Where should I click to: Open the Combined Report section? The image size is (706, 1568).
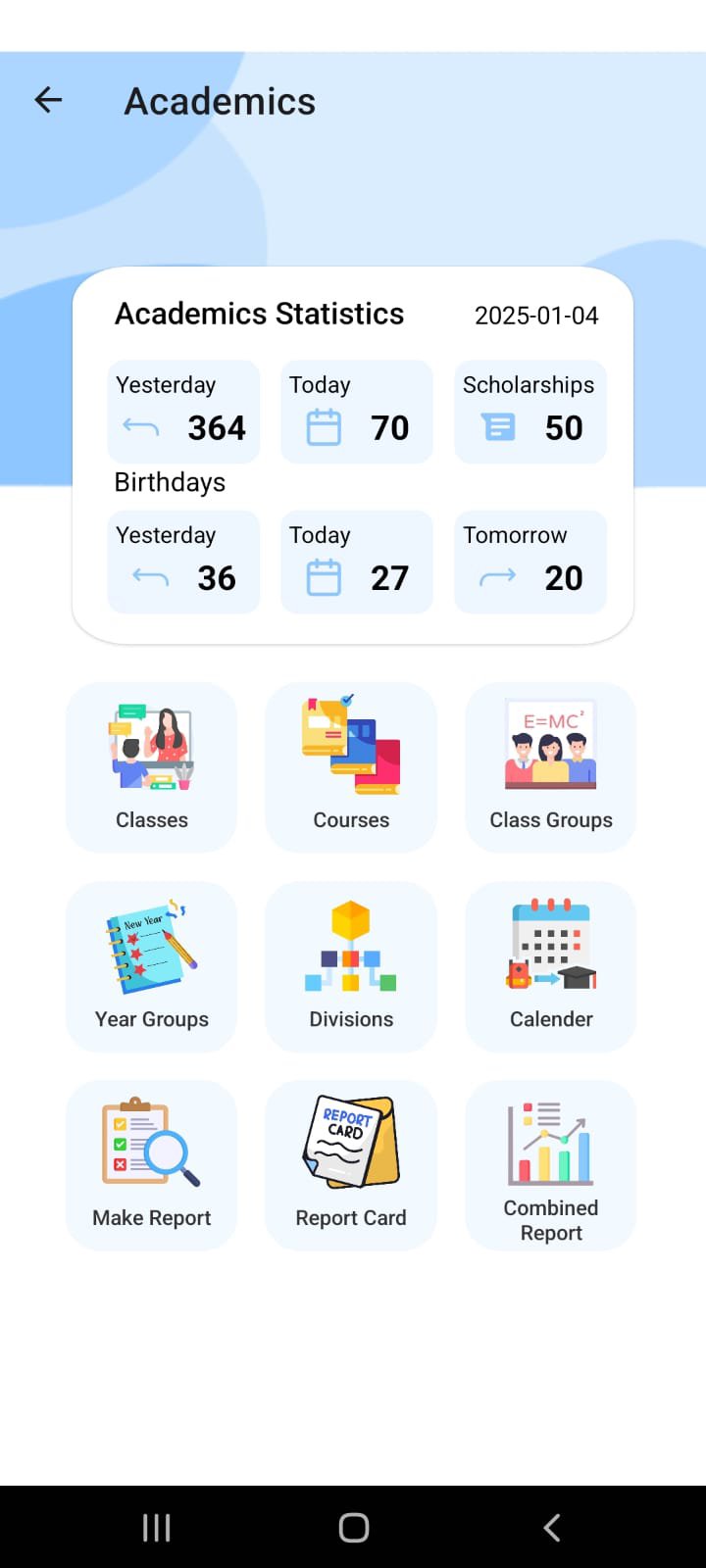(x=550, y=1165)
